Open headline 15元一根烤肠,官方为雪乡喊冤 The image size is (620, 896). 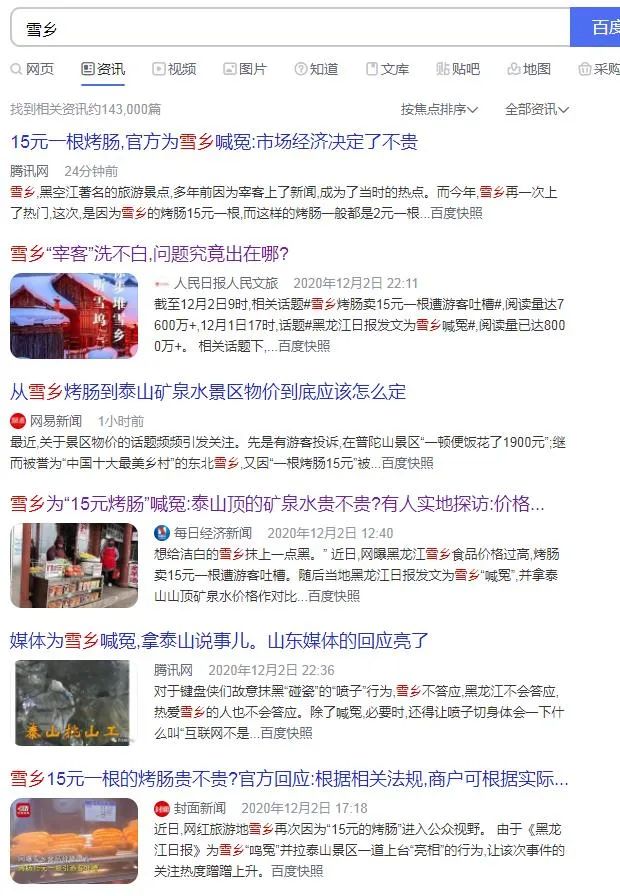pyautogui.click(x=214, y=141)
